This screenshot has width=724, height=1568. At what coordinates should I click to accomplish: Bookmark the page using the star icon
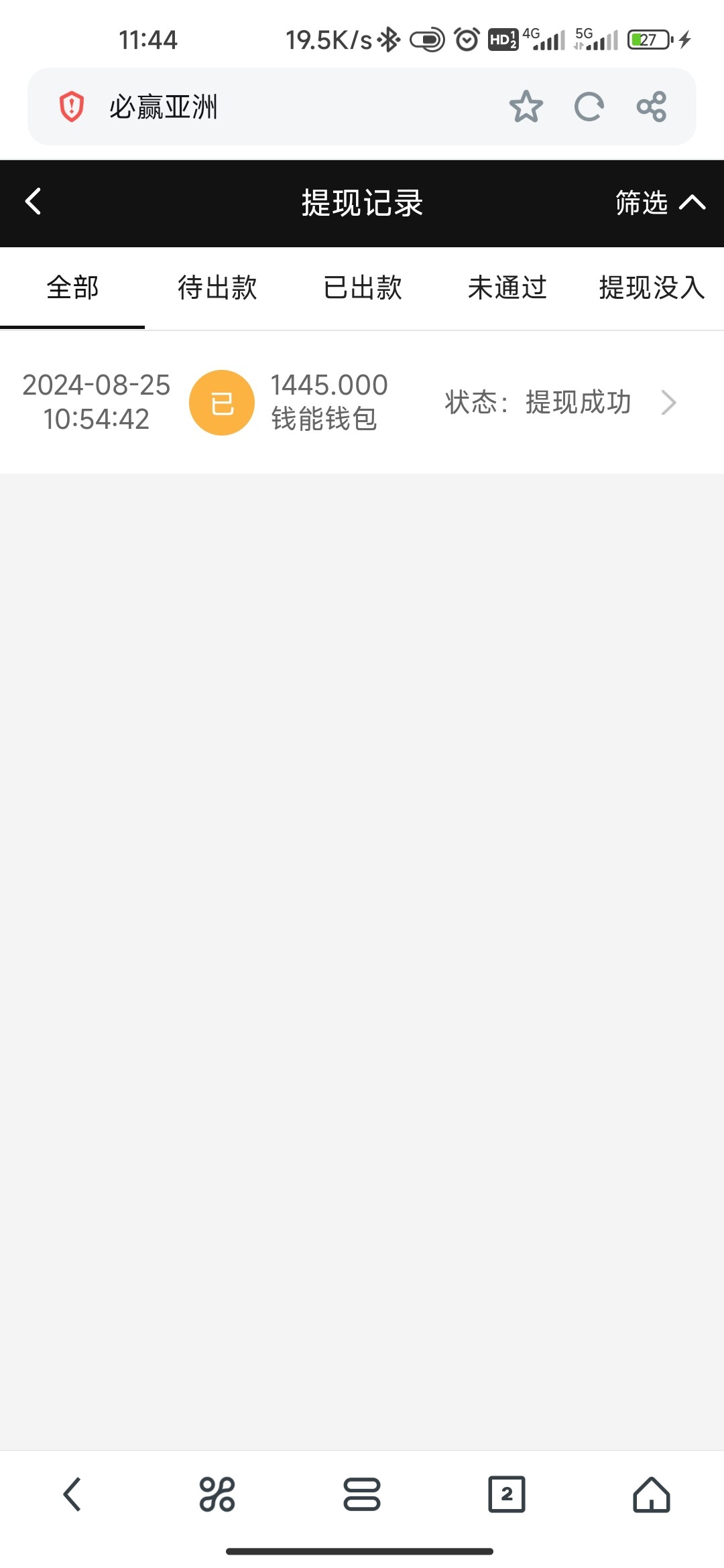(x=526, y=107)
